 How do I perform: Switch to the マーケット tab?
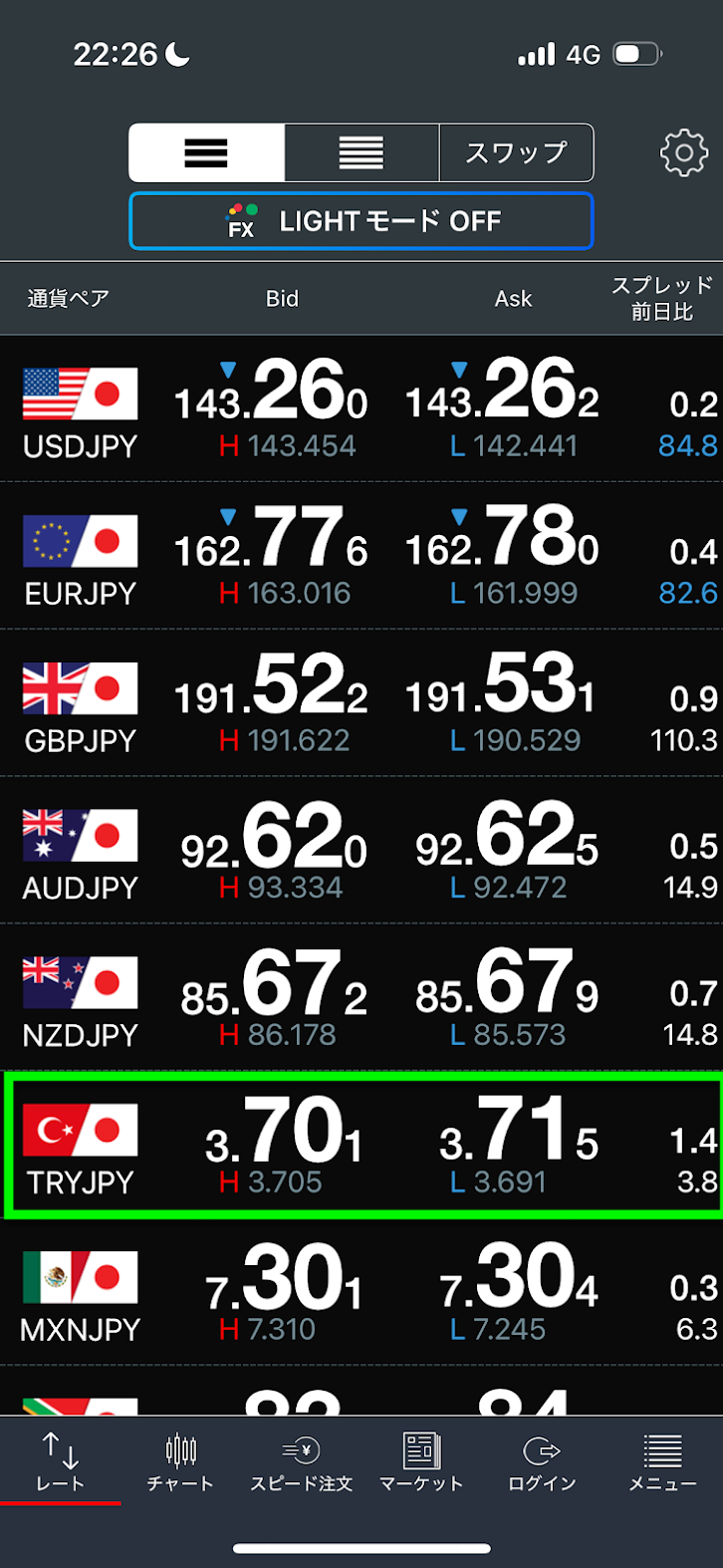click(421, 1462)
